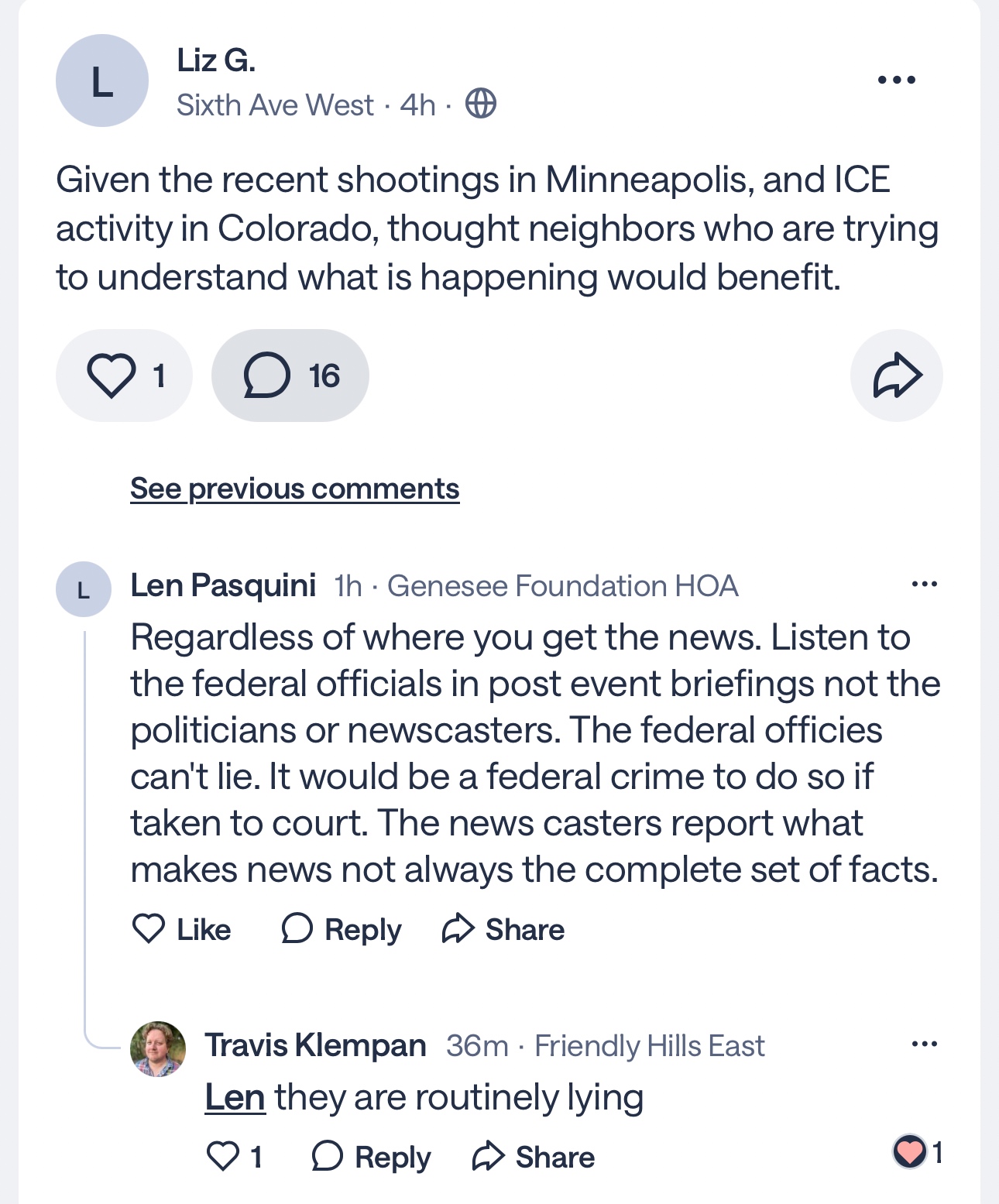Image resolution: width=999 pixels, height=1204 pixels.
Task: Open Liz G.'s profile avatar
Action: click(102, 81)
